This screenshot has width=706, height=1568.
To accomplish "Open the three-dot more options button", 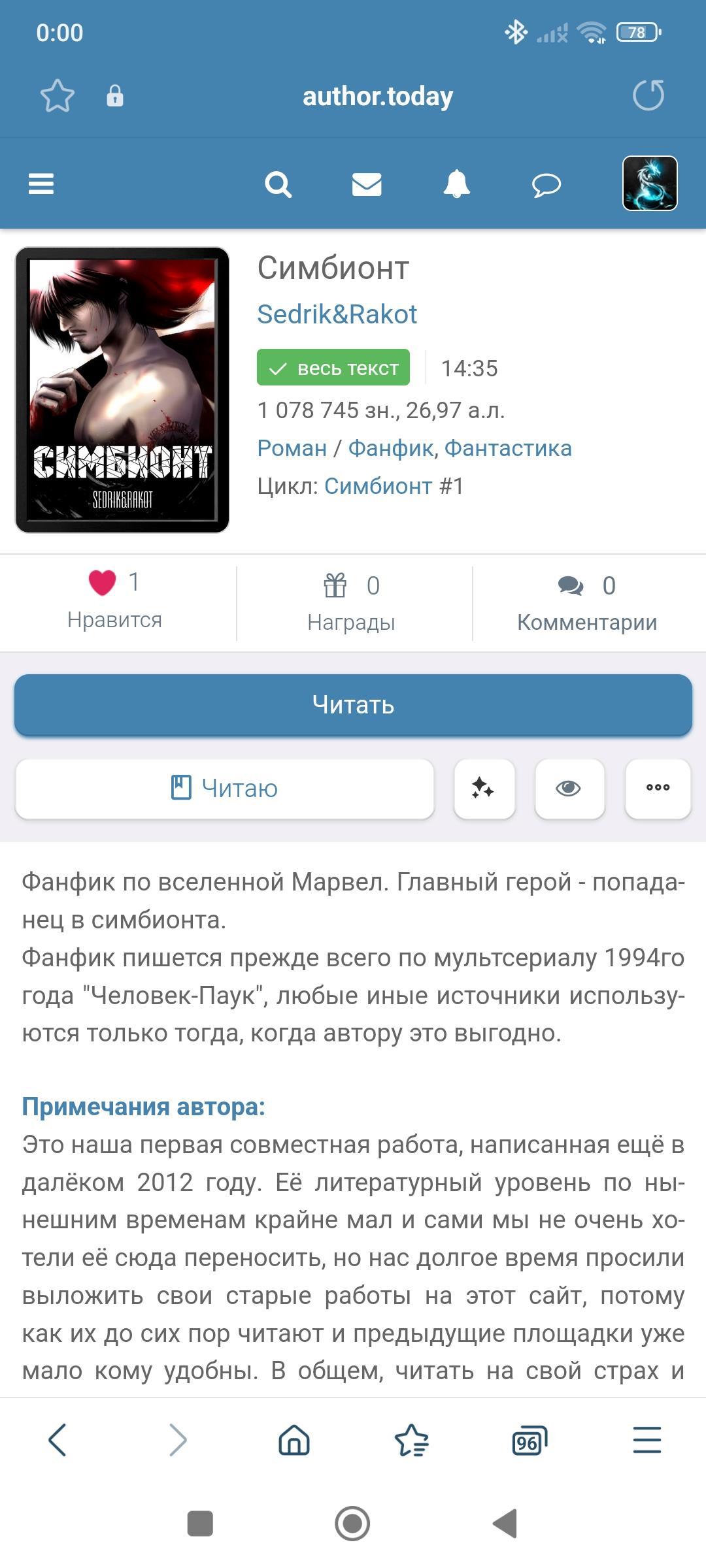I will 658,788.
